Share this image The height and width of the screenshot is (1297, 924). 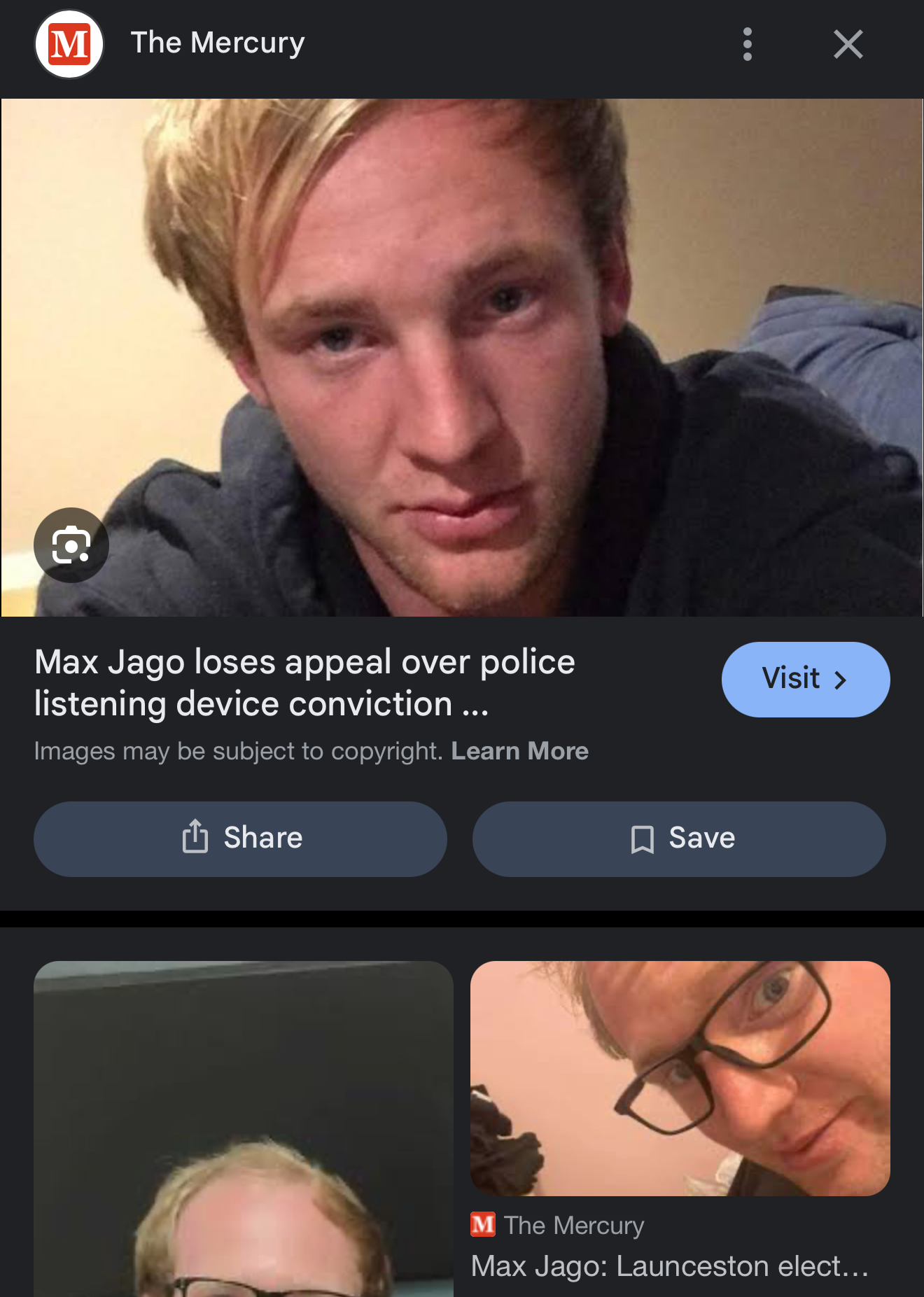point(240,839)
